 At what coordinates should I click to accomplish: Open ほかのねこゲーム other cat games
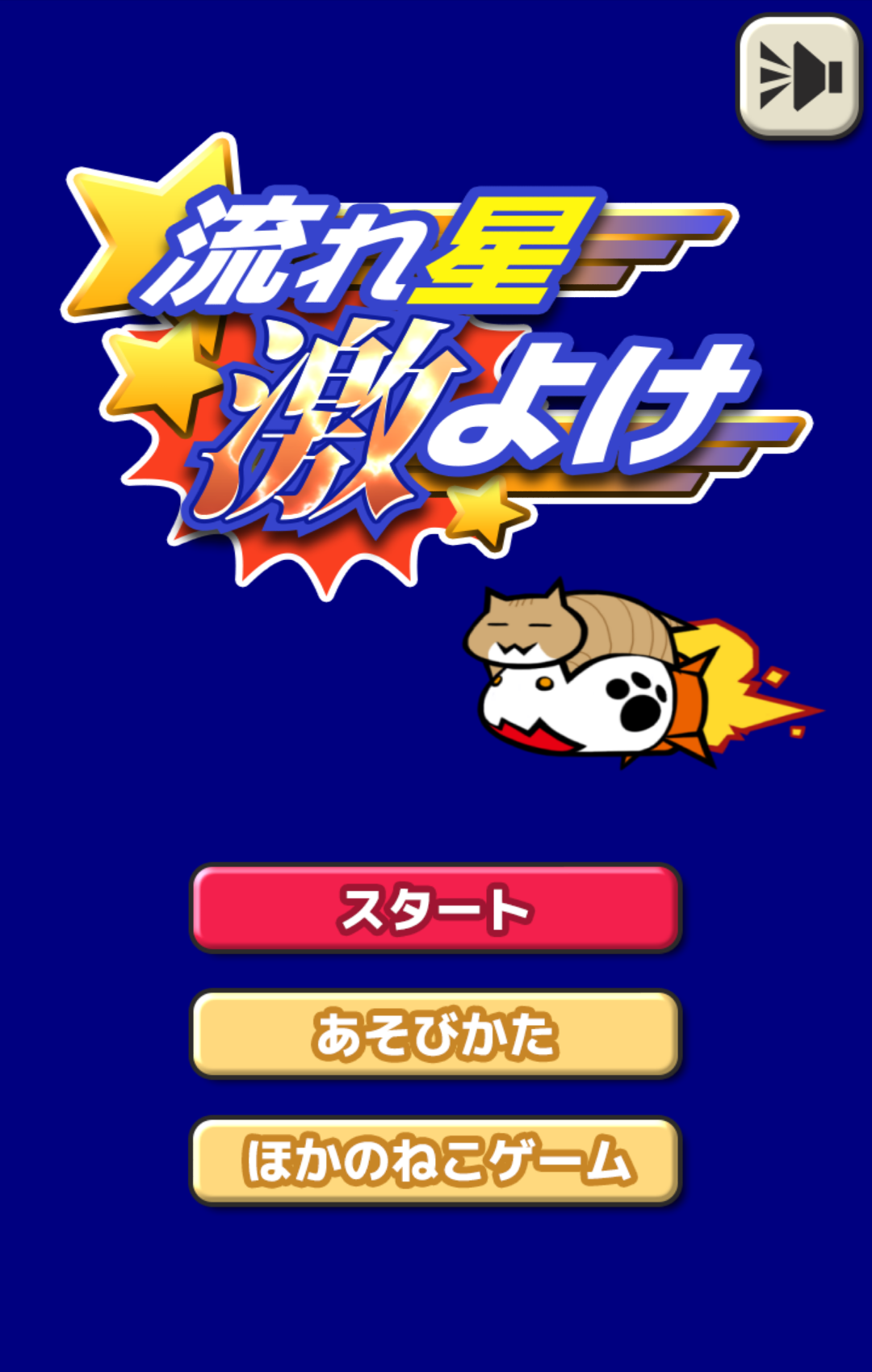click(436, 1161)
